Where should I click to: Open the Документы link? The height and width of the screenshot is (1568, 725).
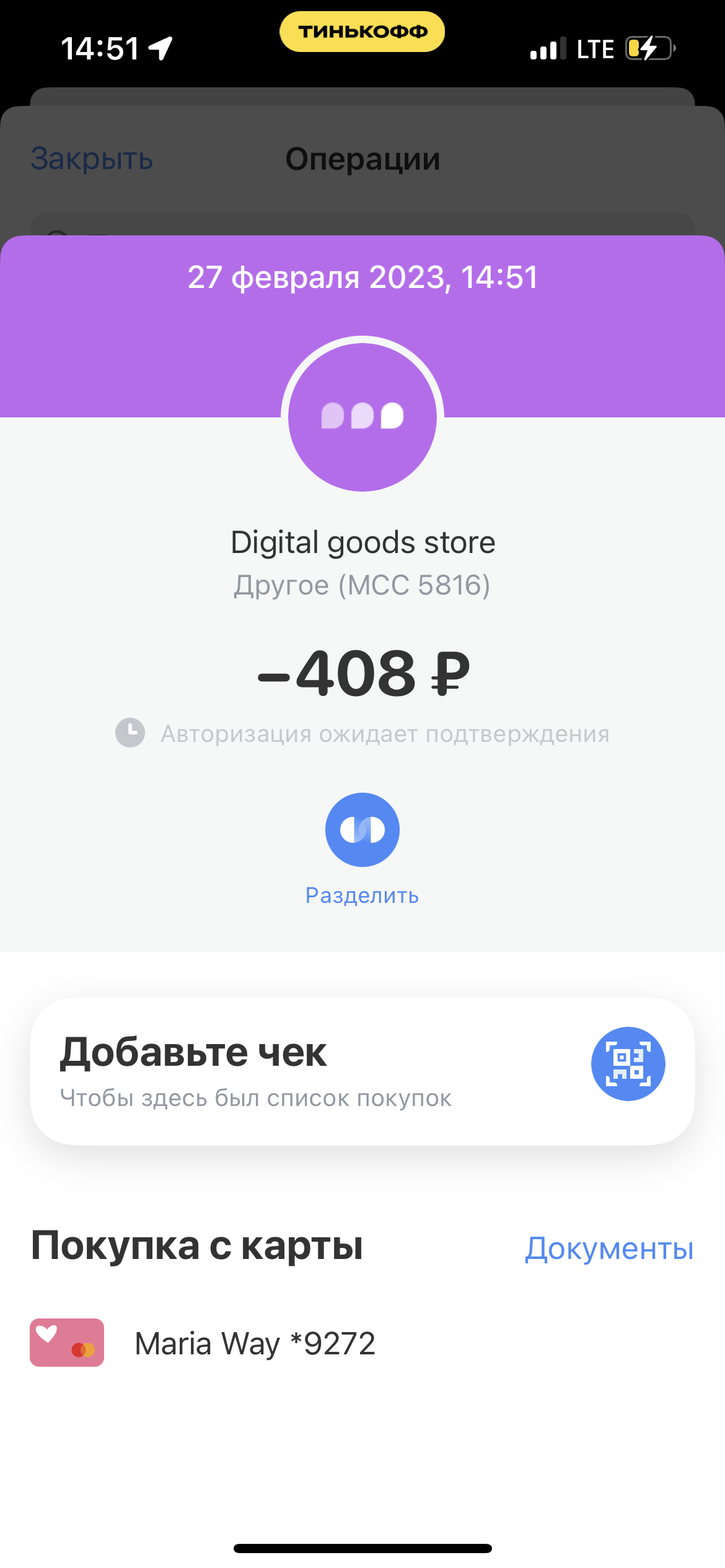click(x=609, y=1248)
